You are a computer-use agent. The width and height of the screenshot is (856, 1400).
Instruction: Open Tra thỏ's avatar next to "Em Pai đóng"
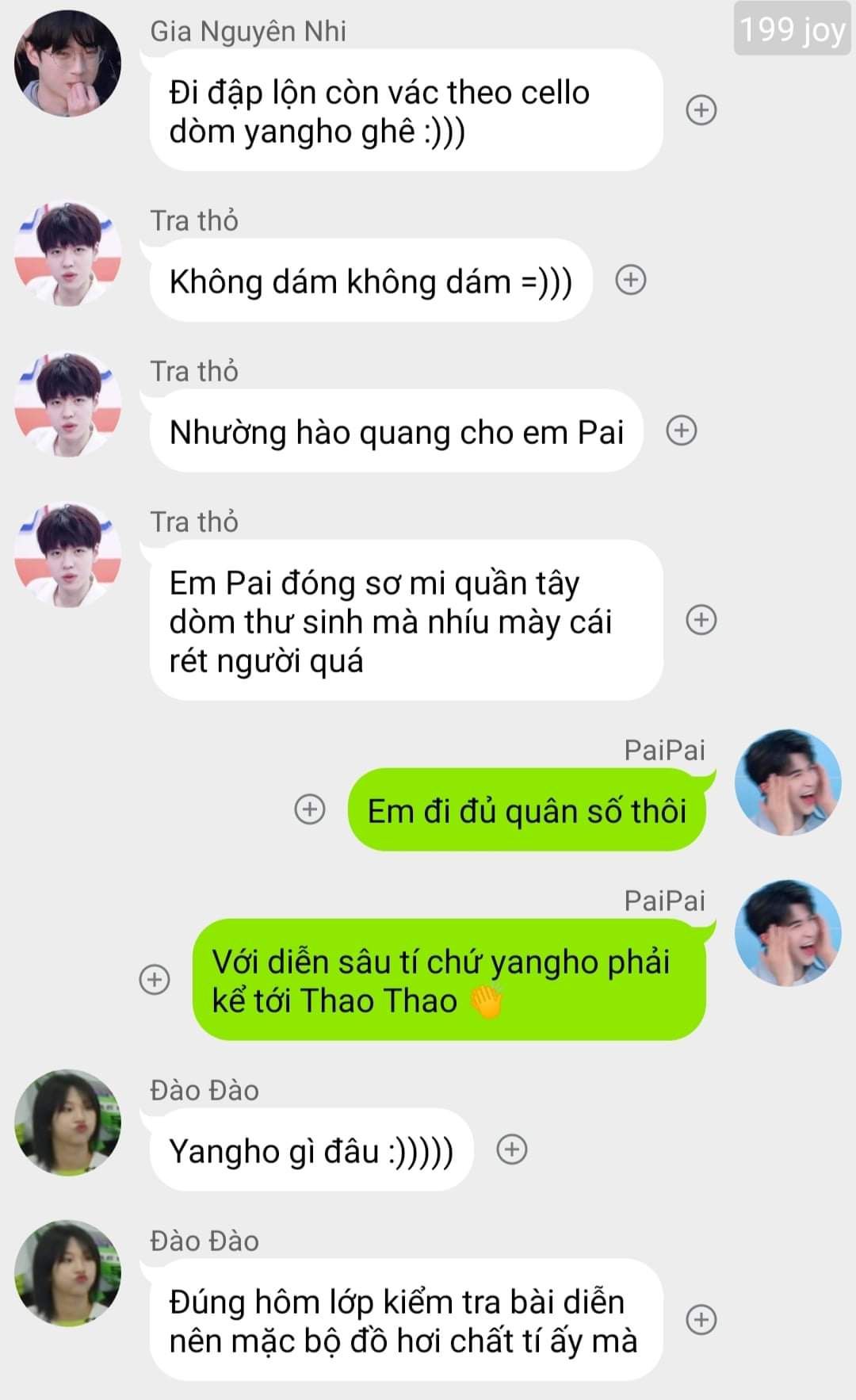(x=67, y=555)
